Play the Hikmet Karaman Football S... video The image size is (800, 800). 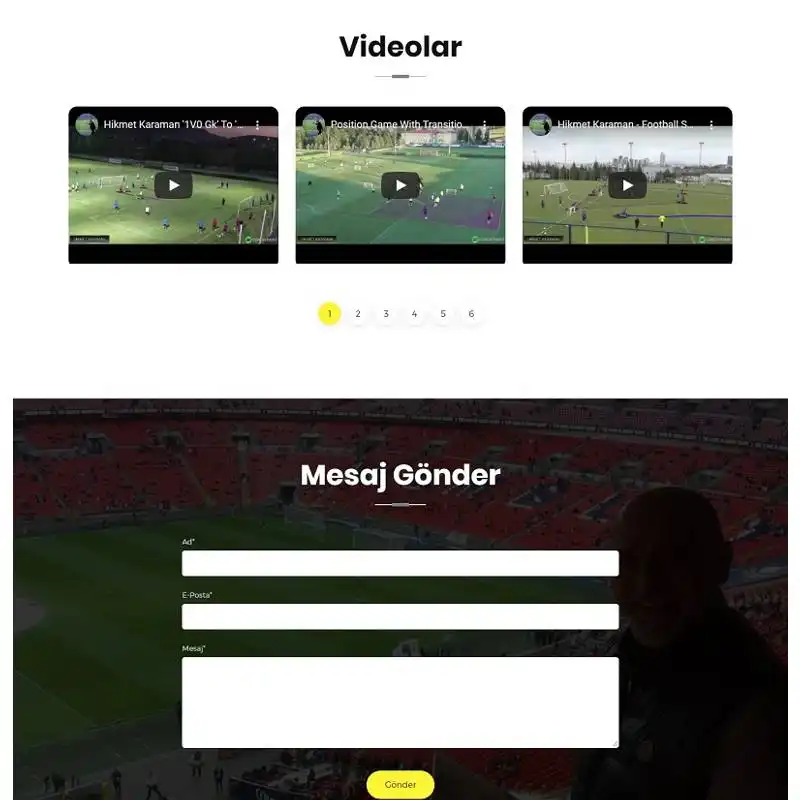[627, 185]
